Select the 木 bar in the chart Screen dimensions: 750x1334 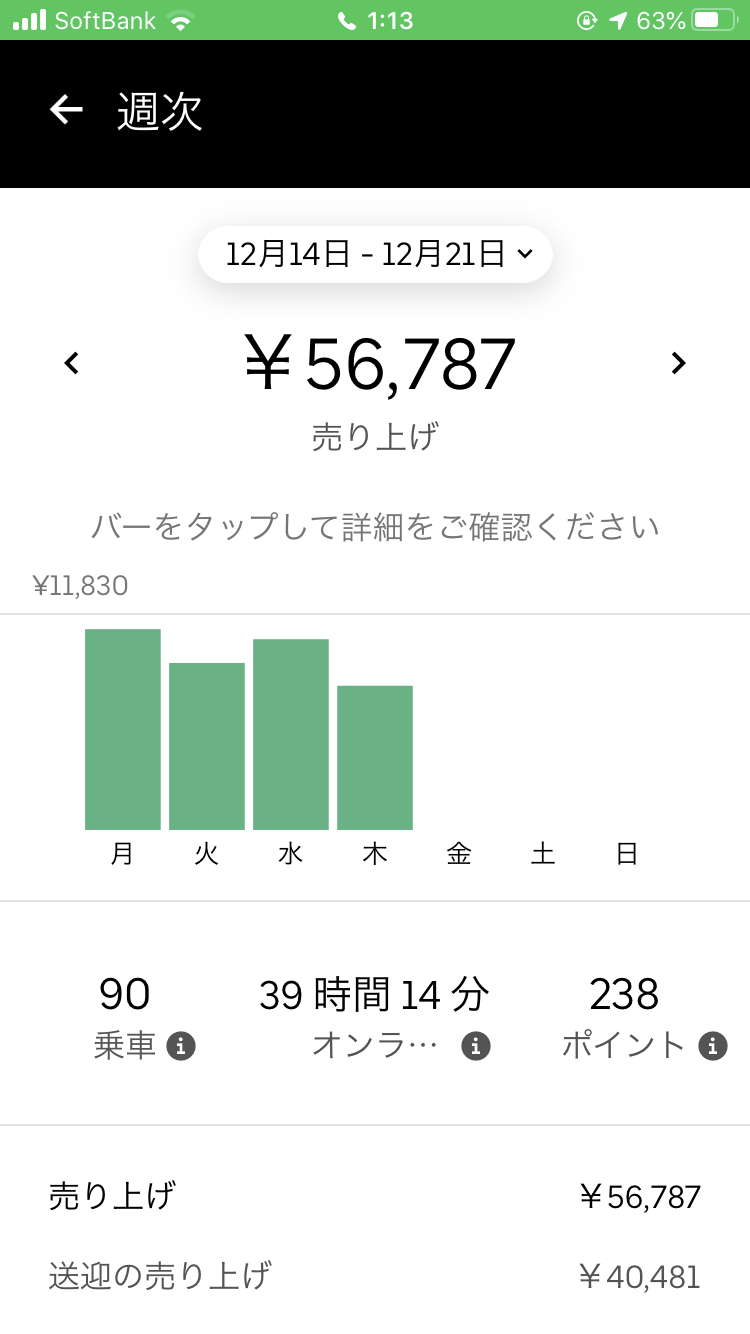click(x=375, y=757)
